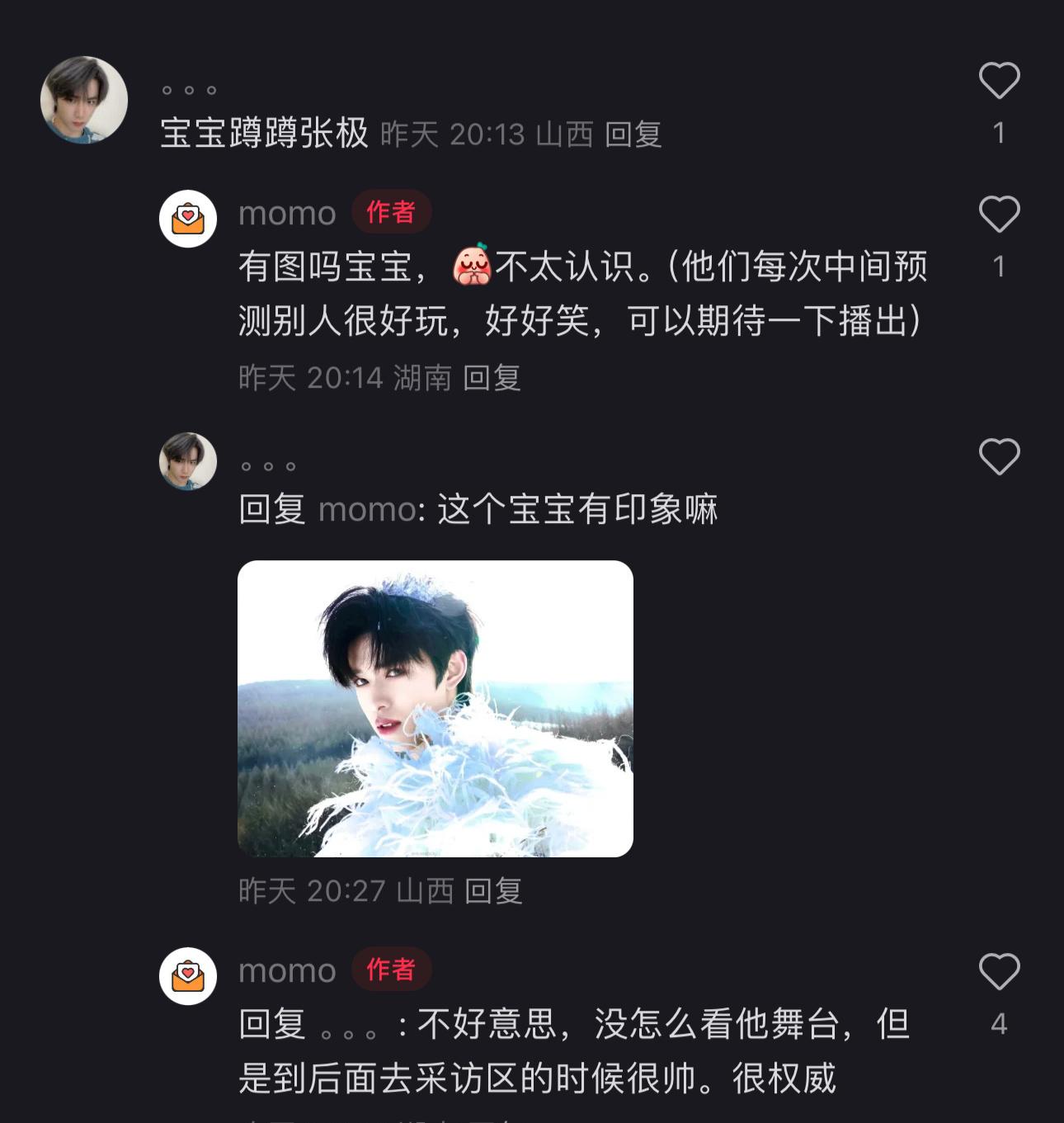
Task: Like the comment 宝宝蹲蹲张极
Action: (999, 81)
